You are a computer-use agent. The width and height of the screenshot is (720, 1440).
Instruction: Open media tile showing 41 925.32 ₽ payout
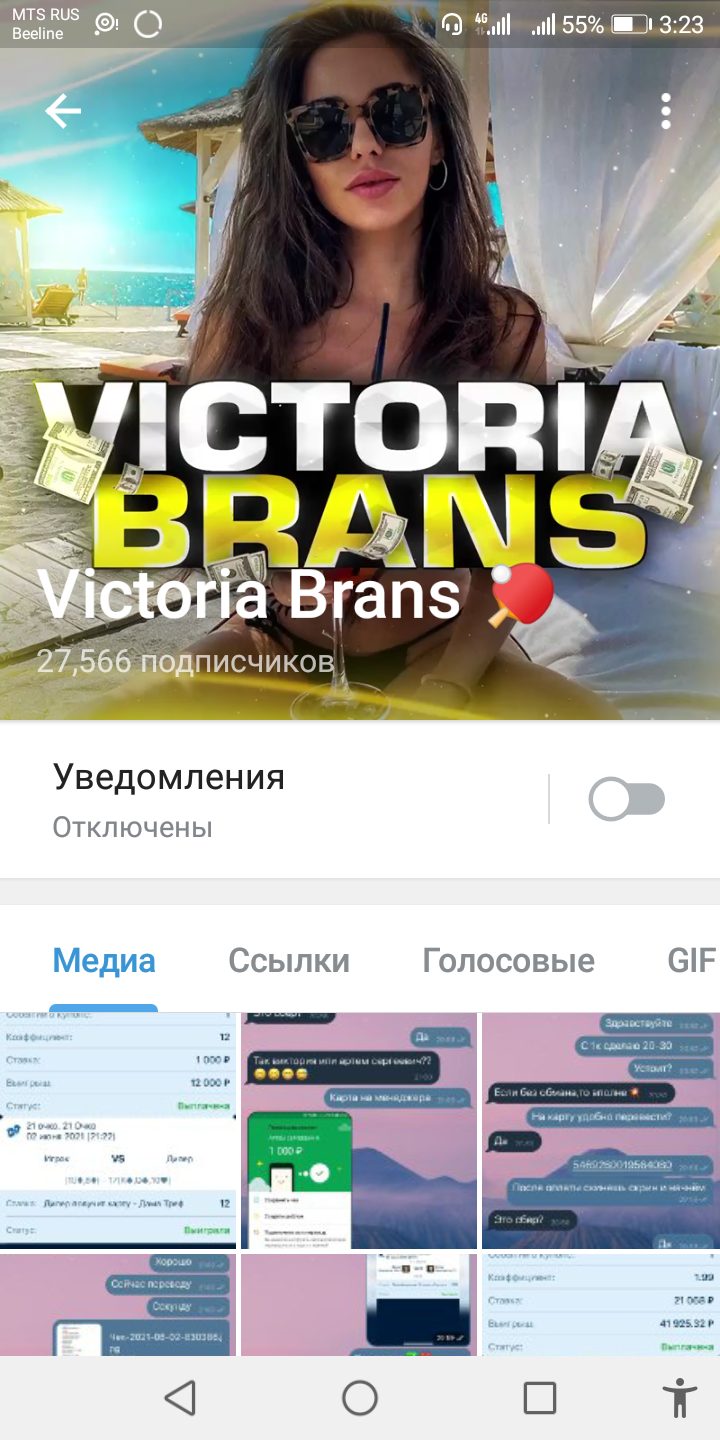(x=600, y=1305)
